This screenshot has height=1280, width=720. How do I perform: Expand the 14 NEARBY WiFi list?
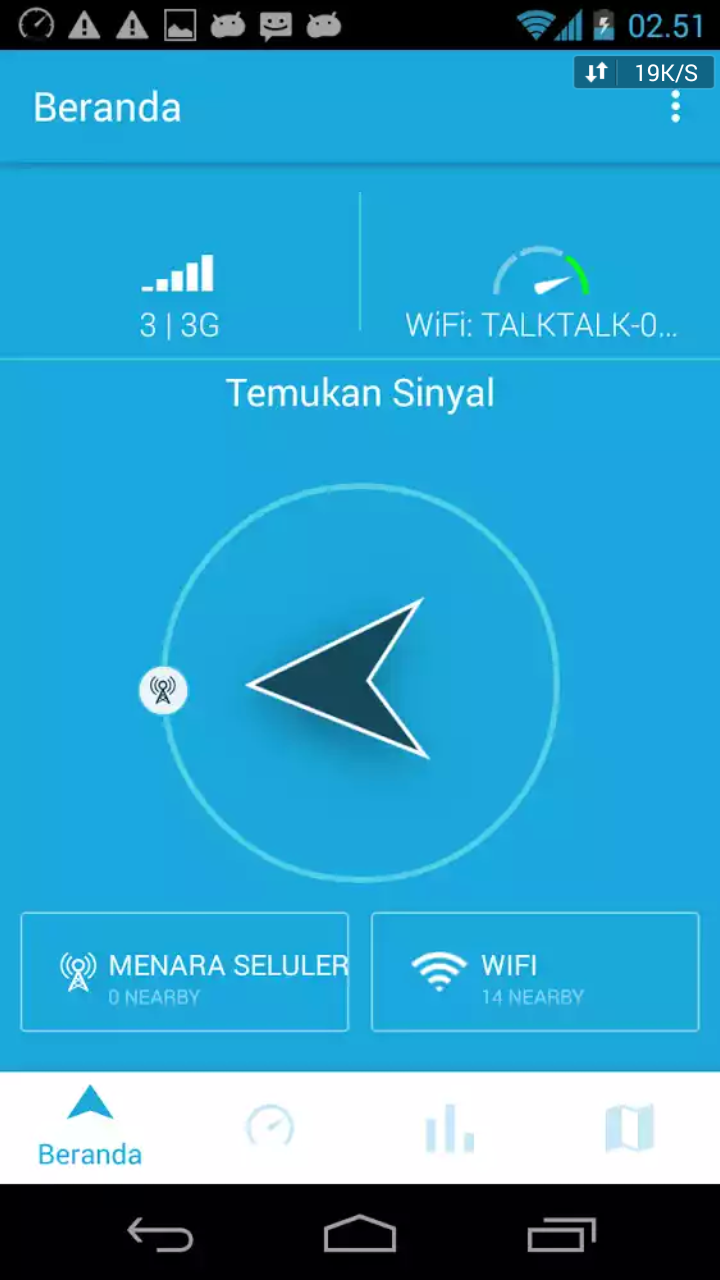(x=535, y=997)
